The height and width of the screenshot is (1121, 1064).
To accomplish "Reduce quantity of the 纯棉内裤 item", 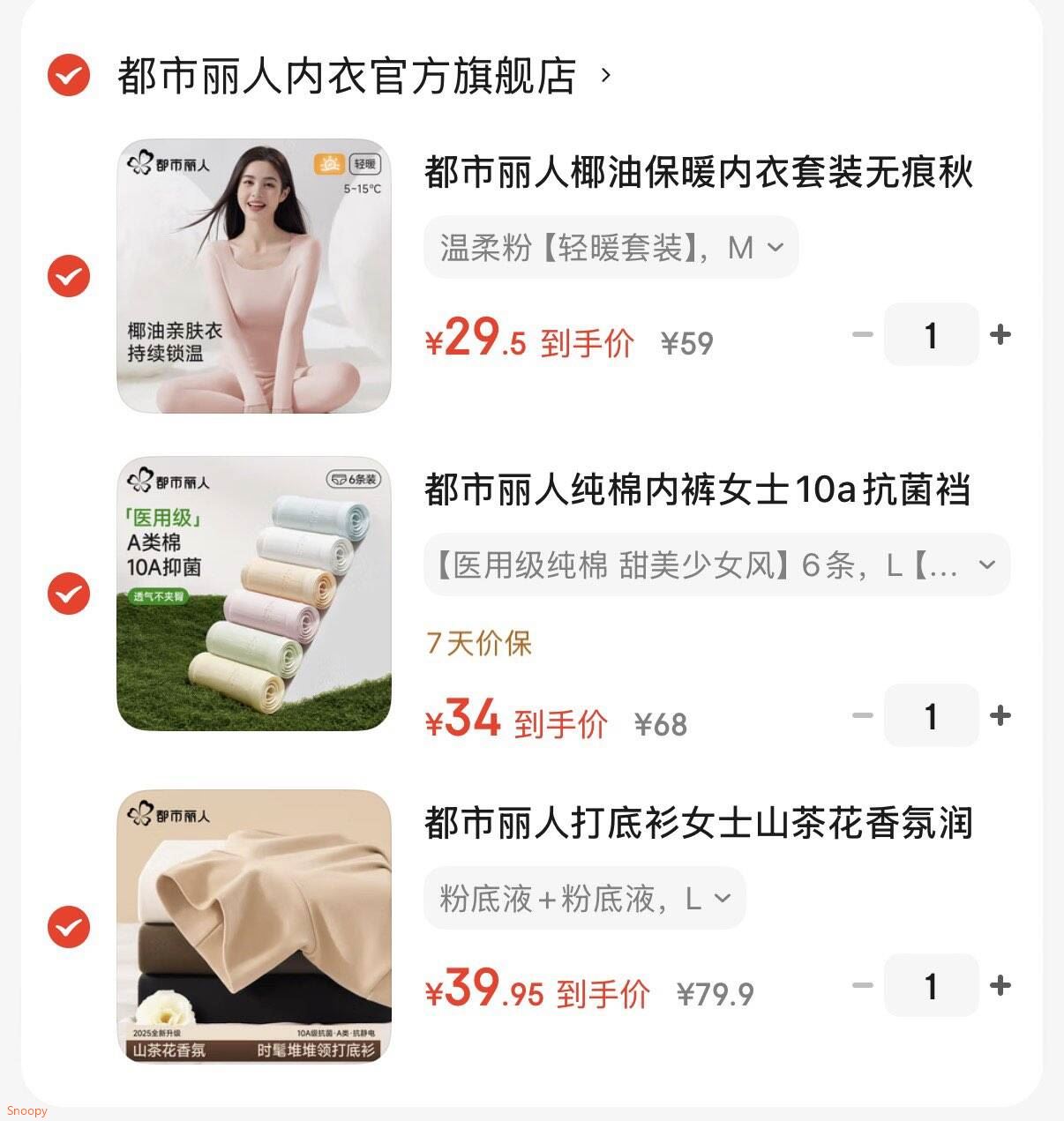I will point(862,715).
